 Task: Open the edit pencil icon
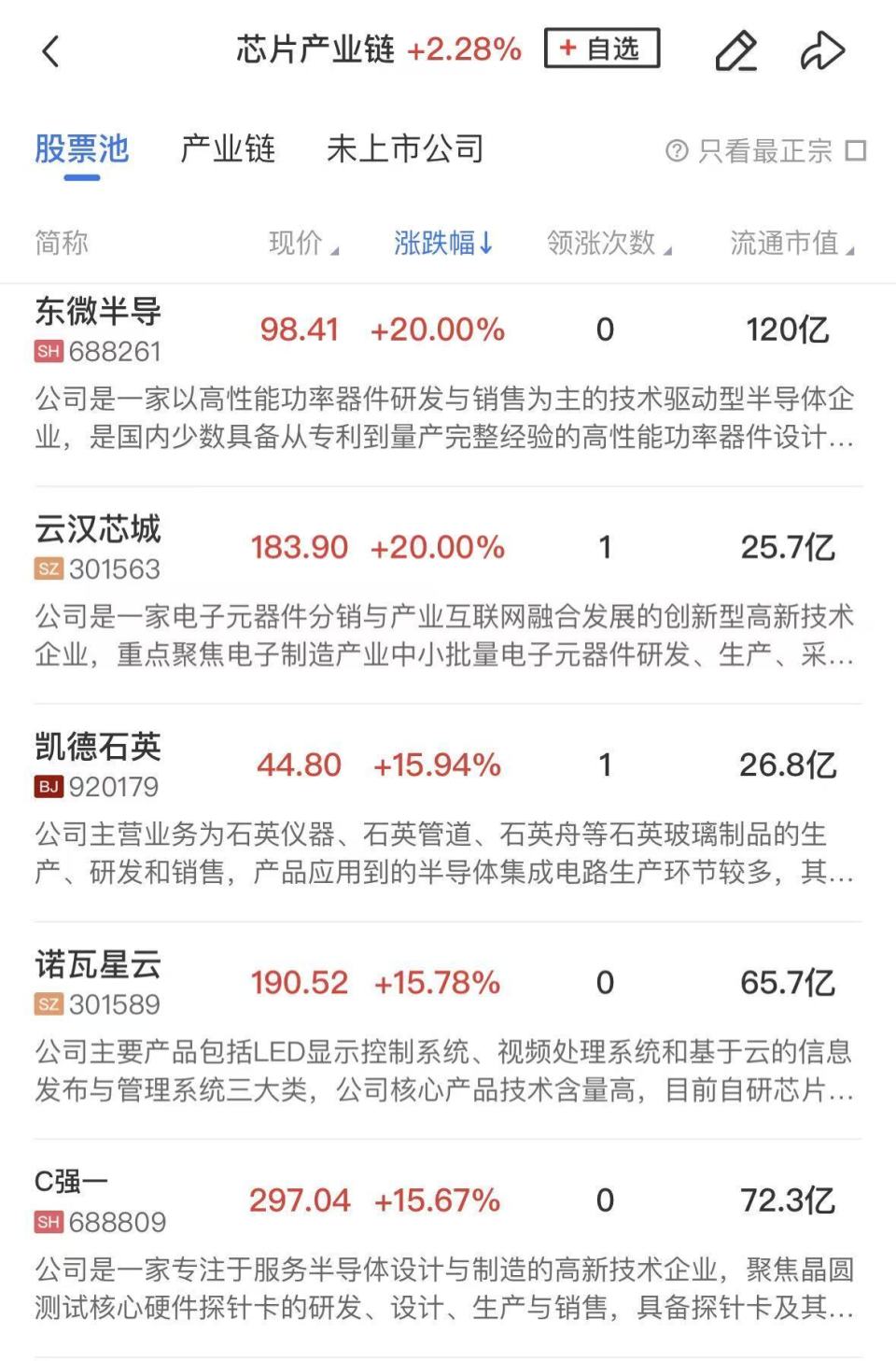(x=736, y=52)
